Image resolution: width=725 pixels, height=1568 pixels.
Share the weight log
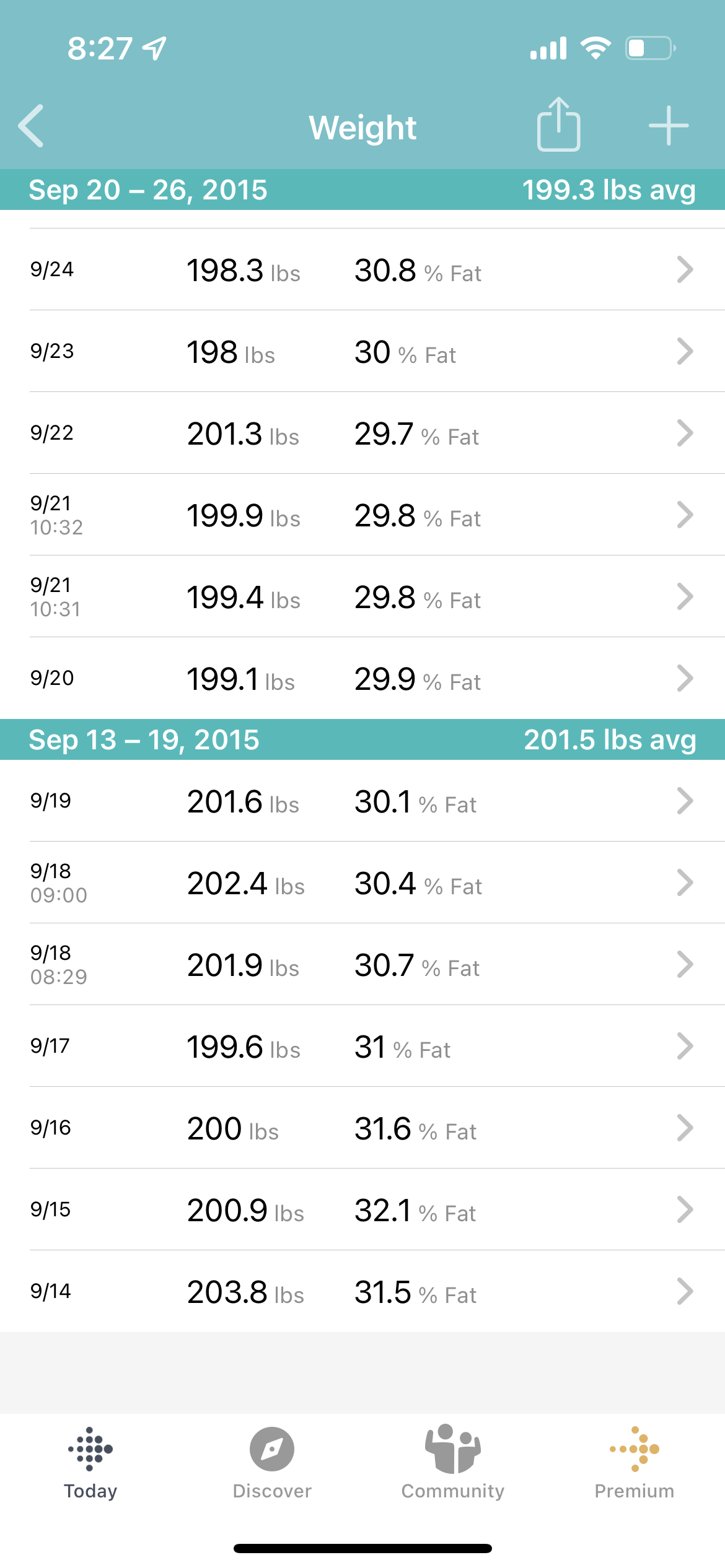coord(558,125)
